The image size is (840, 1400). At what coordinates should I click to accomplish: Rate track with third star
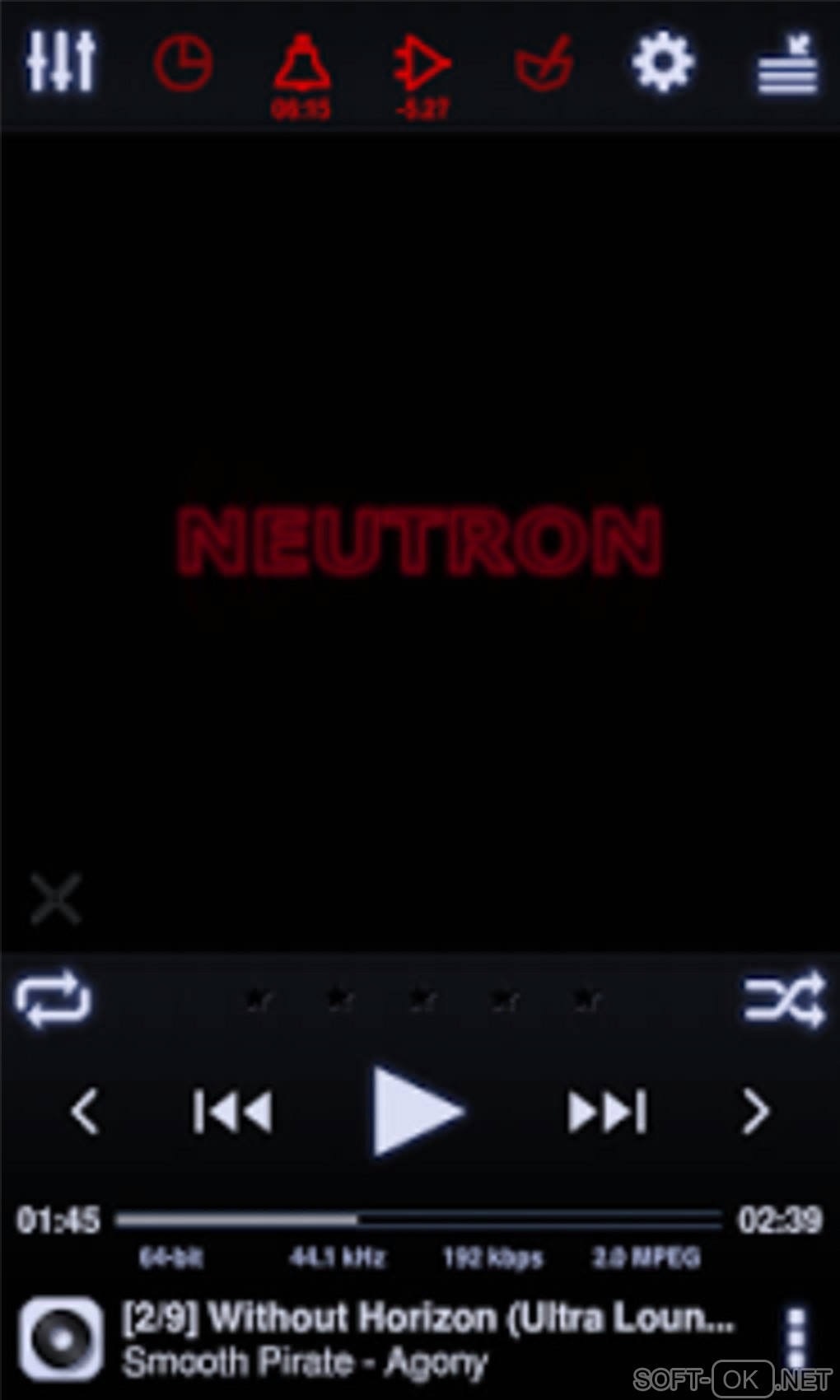[x=422, y=999]
